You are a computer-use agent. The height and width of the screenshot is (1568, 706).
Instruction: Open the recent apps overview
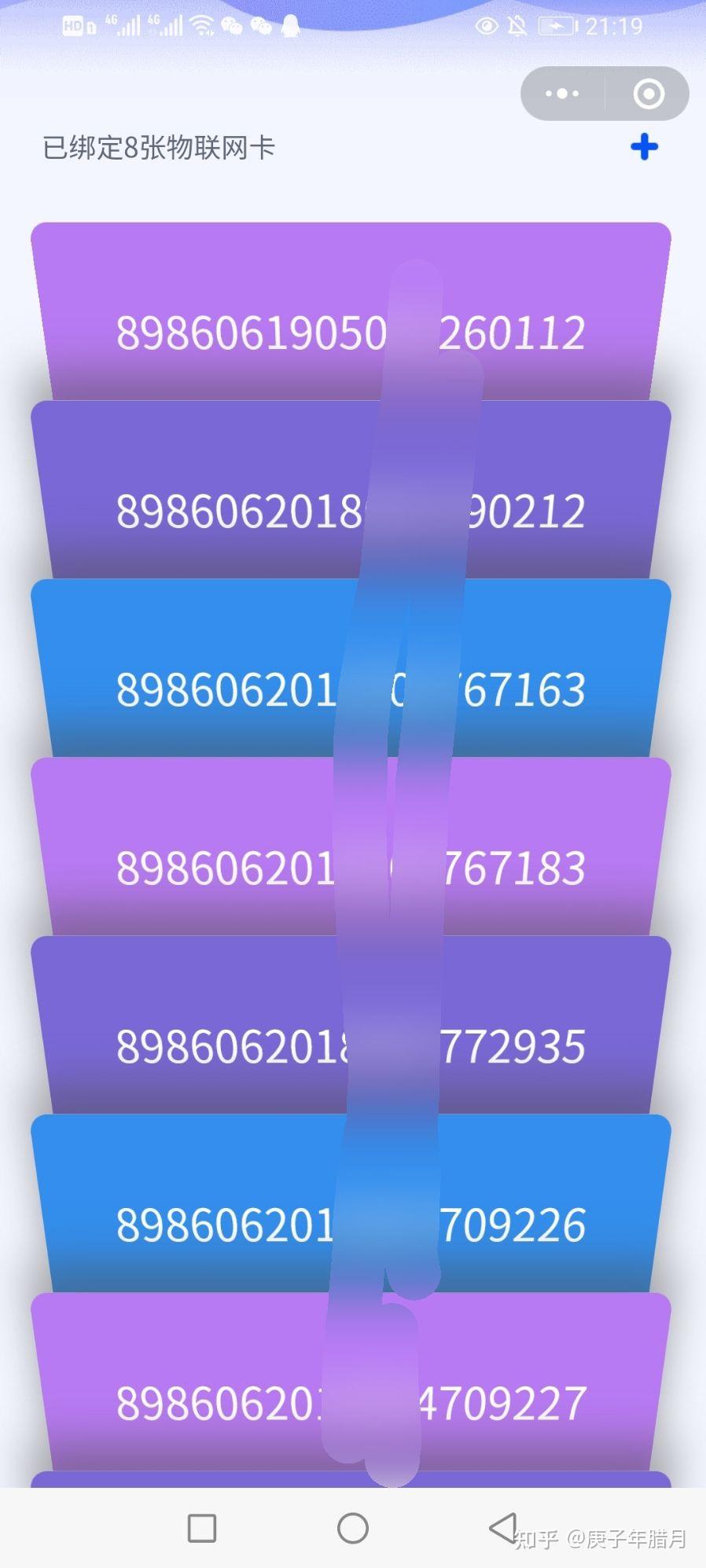[202, 1529]
